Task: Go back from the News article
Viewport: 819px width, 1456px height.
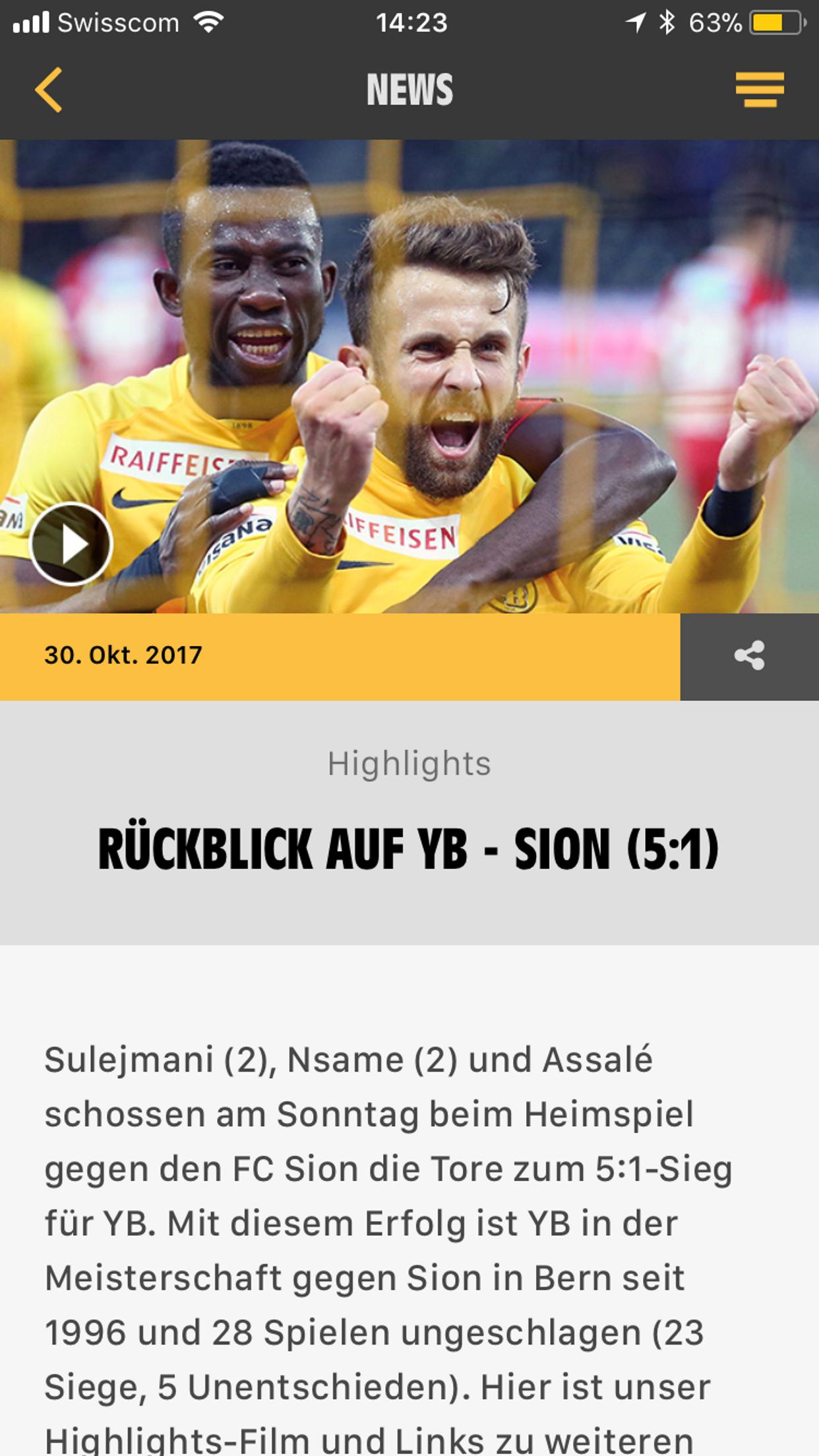Action: pos(49,90)
